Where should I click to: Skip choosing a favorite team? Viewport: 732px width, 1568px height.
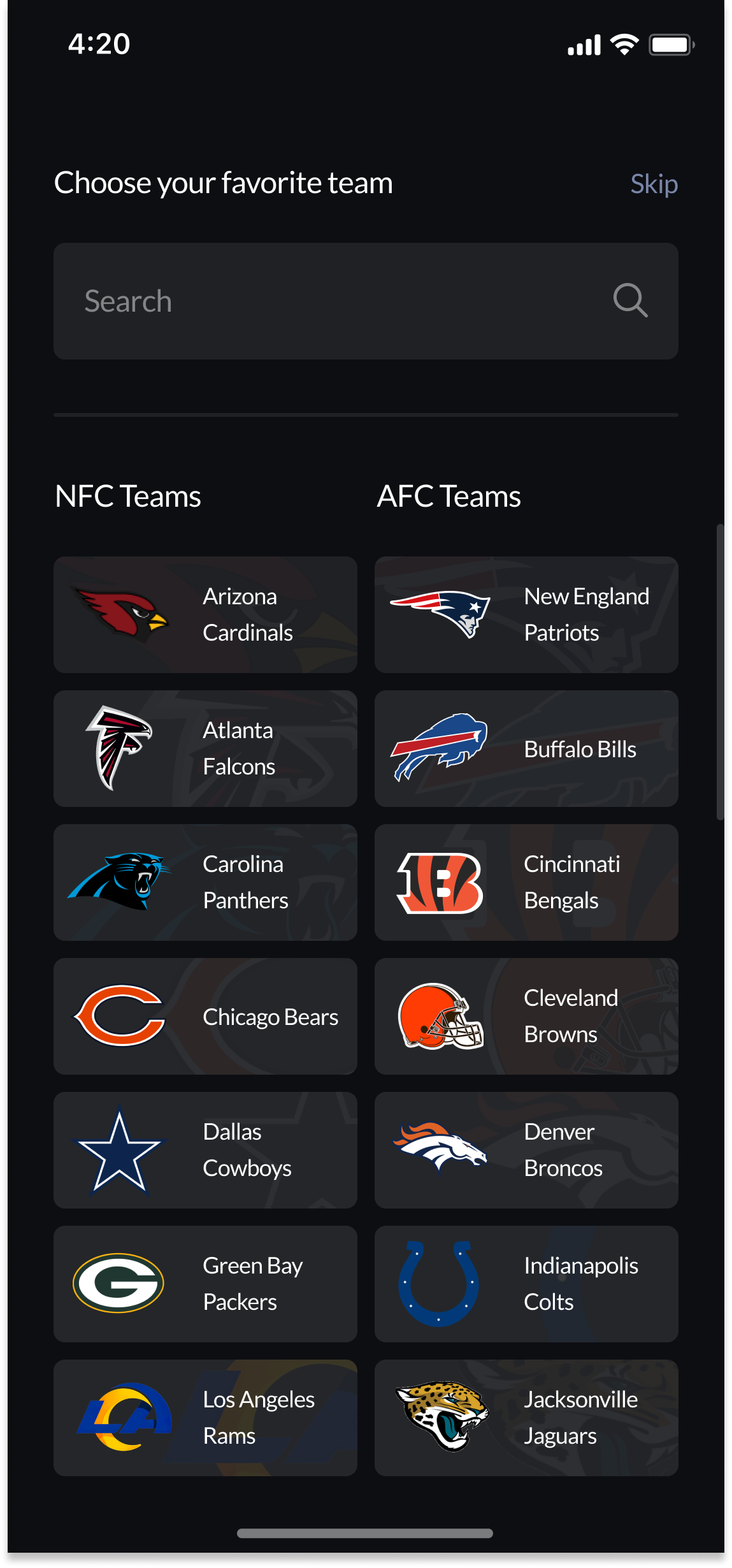click(654, 184)
